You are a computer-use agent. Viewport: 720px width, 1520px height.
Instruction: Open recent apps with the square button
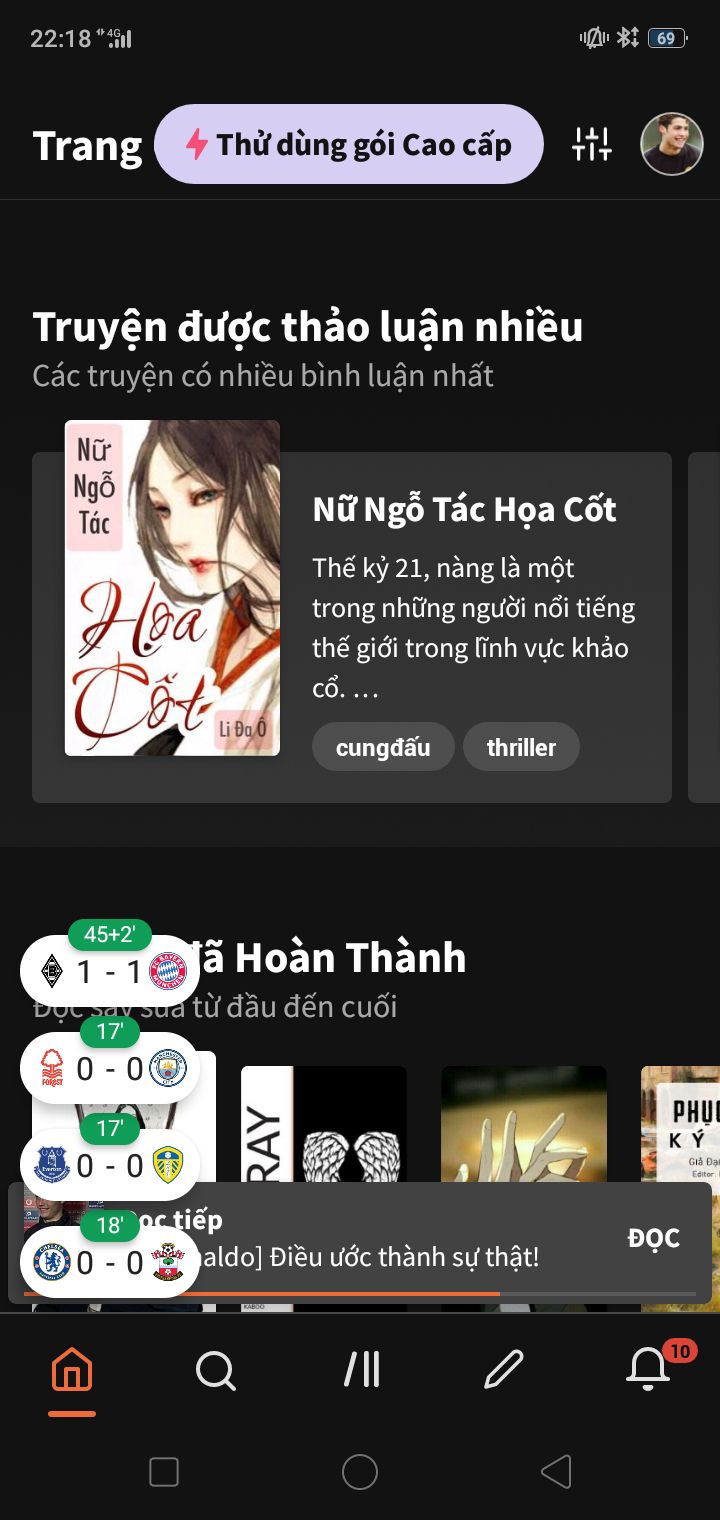coord(164,1472)
